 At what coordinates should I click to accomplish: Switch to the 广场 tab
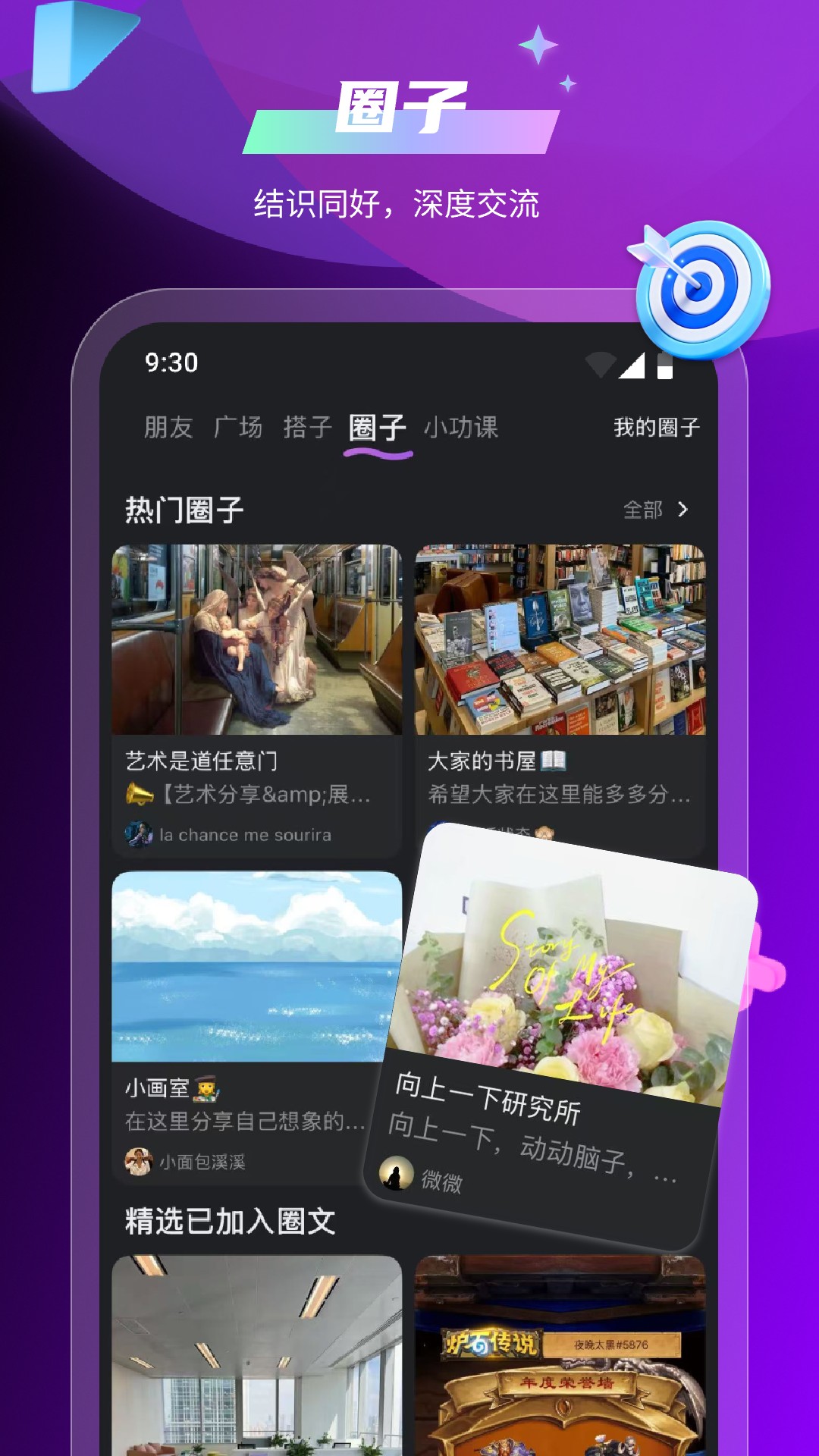tap(240, 428)
